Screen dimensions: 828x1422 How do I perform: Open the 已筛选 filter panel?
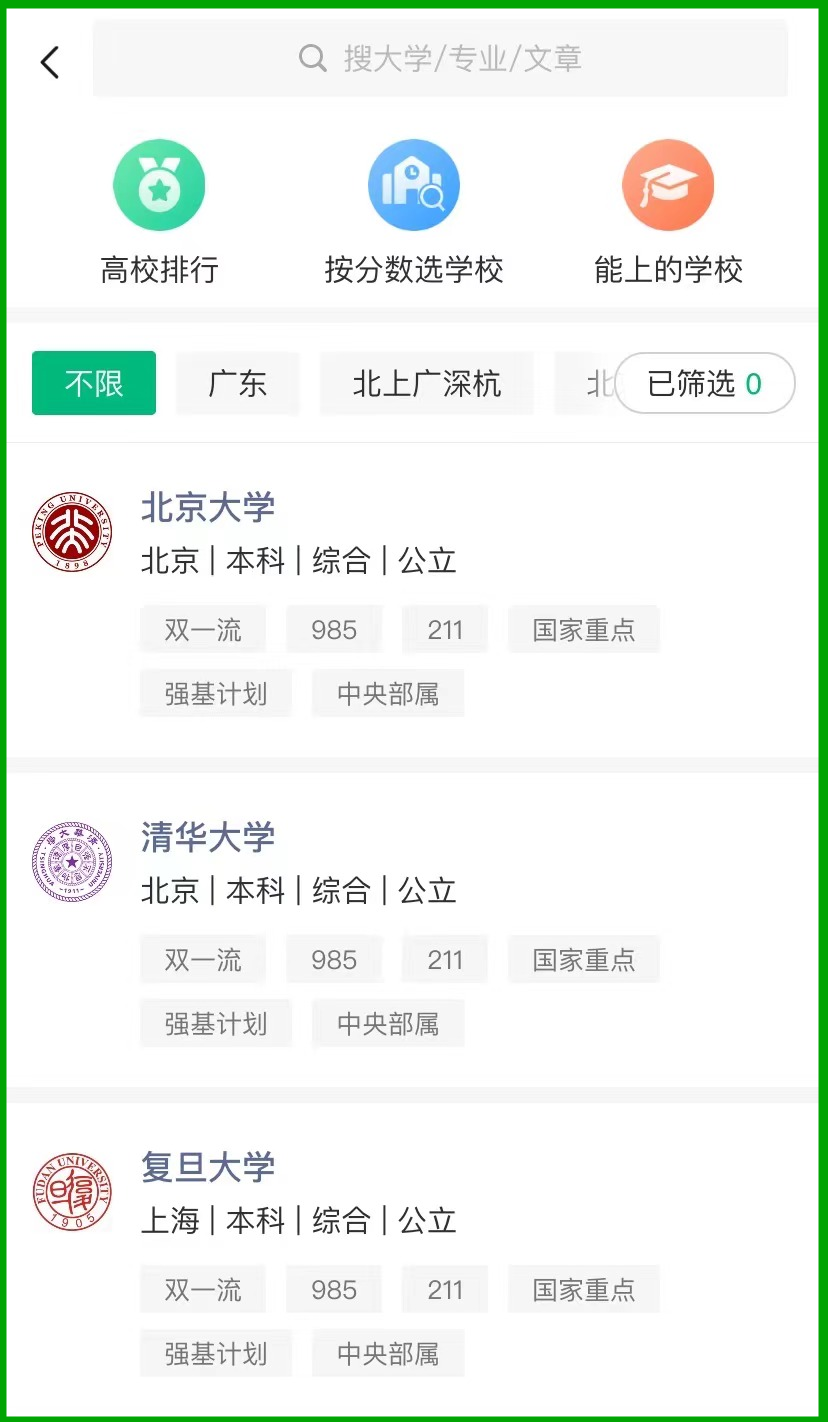(705, 383)
